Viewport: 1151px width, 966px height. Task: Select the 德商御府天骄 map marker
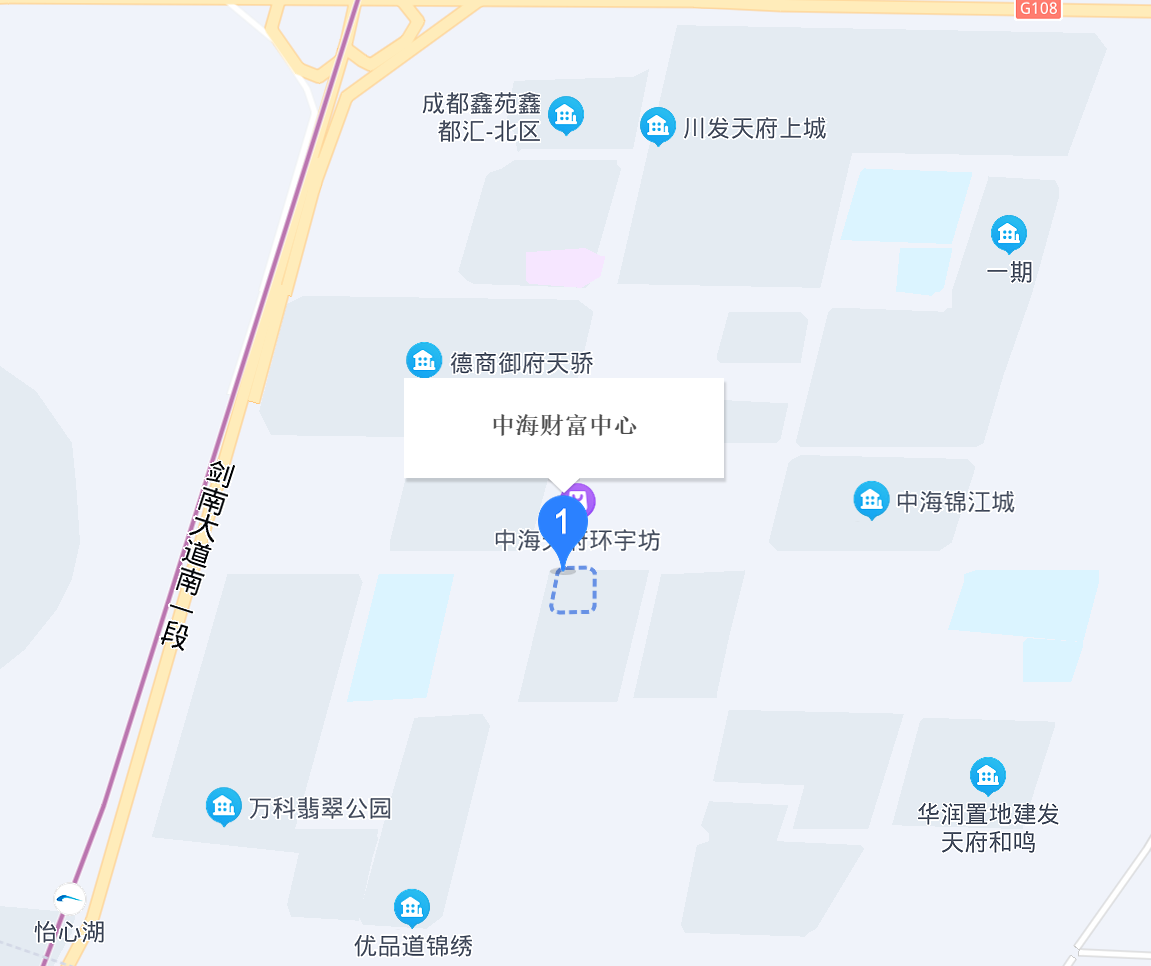pos(424,360)
